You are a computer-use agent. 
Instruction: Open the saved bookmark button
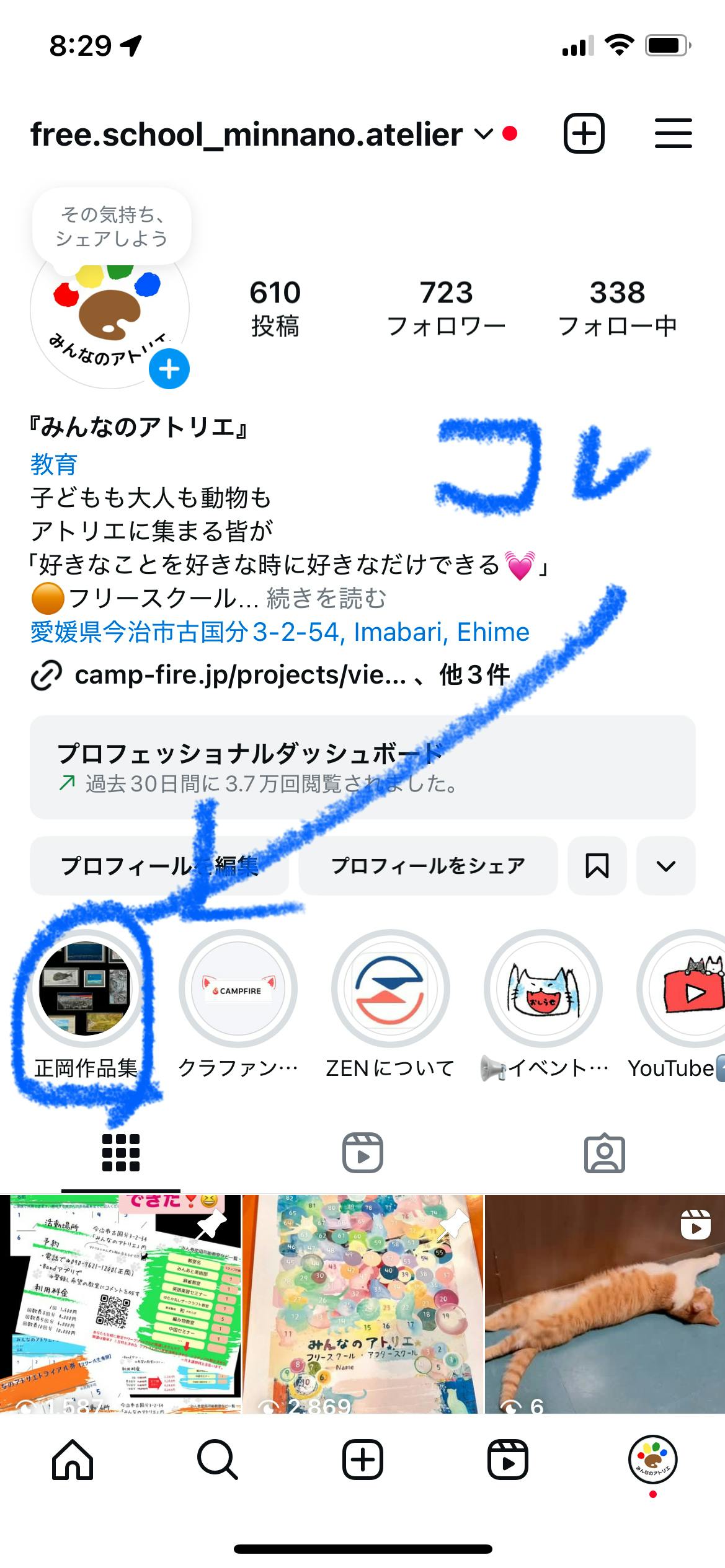(597, 866)
